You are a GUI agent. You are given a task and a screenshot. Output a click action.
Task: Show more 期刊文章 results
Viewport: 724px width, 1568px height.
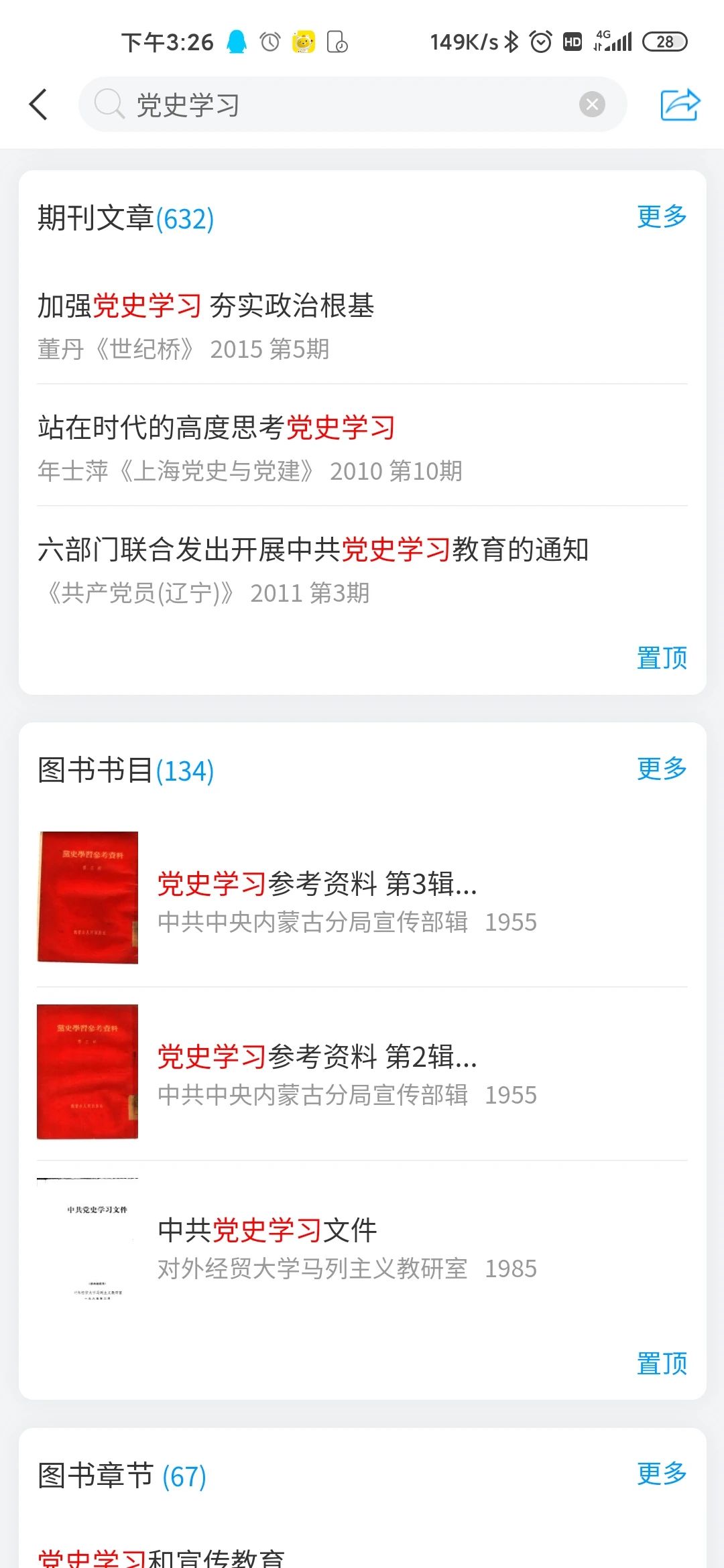click(662, 216)
